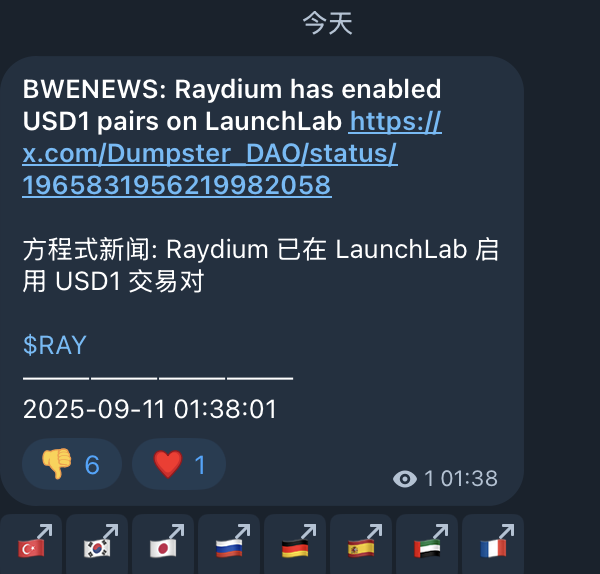Viewport: 600px width, 574px height.
Task: Open the German flag button
Action: (295, 544)
